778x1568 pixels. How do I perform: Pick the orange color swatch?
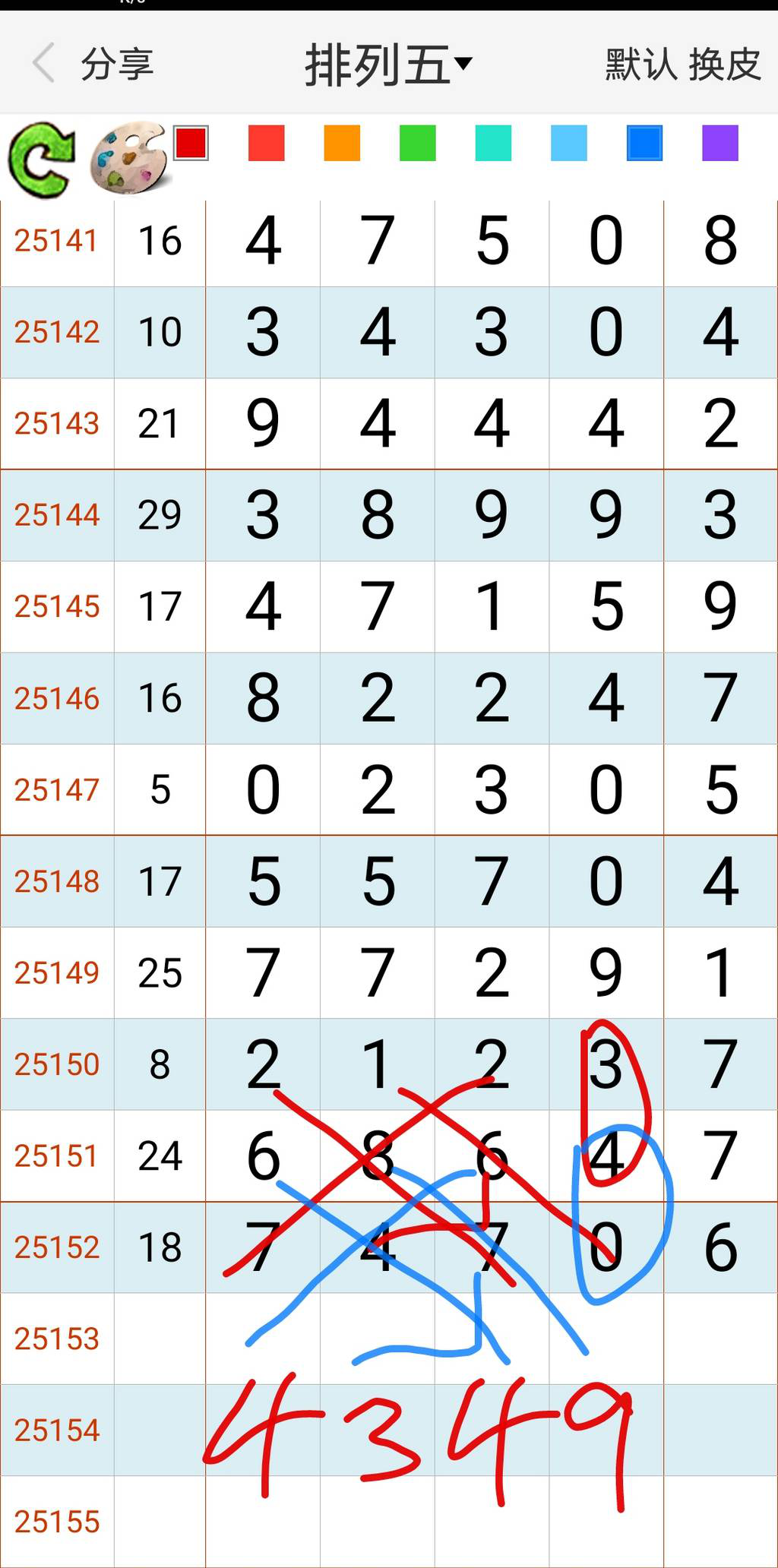tap(342, 143)
